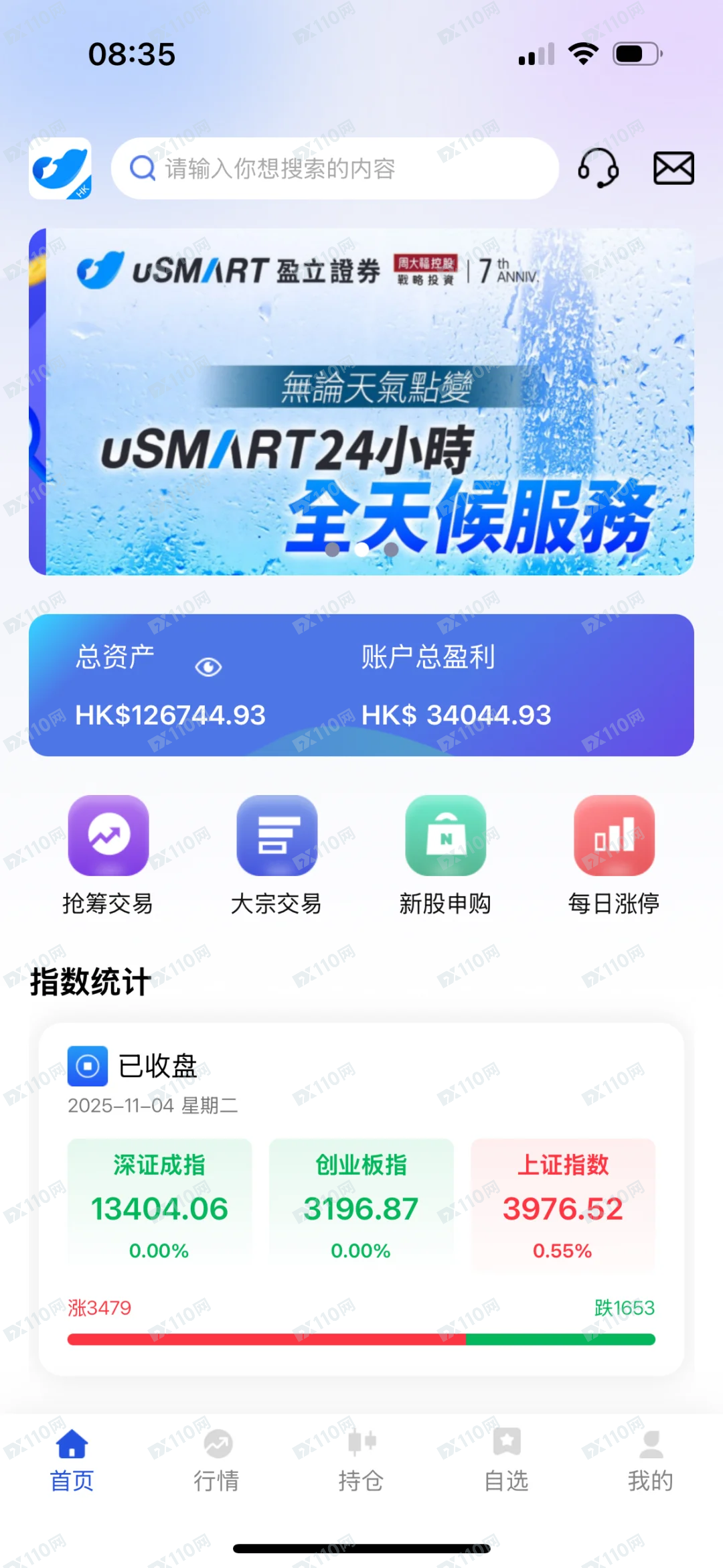Screen dimensions: 723x1568
Task: Tap the uSMART HK logo icon
Action: click(x=60, y=168)
